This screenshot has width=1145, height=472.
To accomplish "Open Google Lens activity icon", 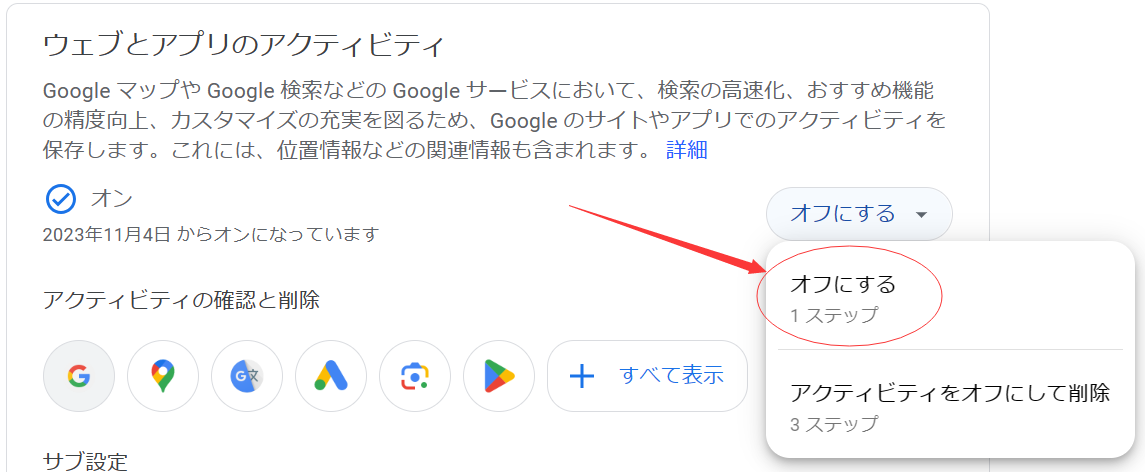I will point(415,376).
